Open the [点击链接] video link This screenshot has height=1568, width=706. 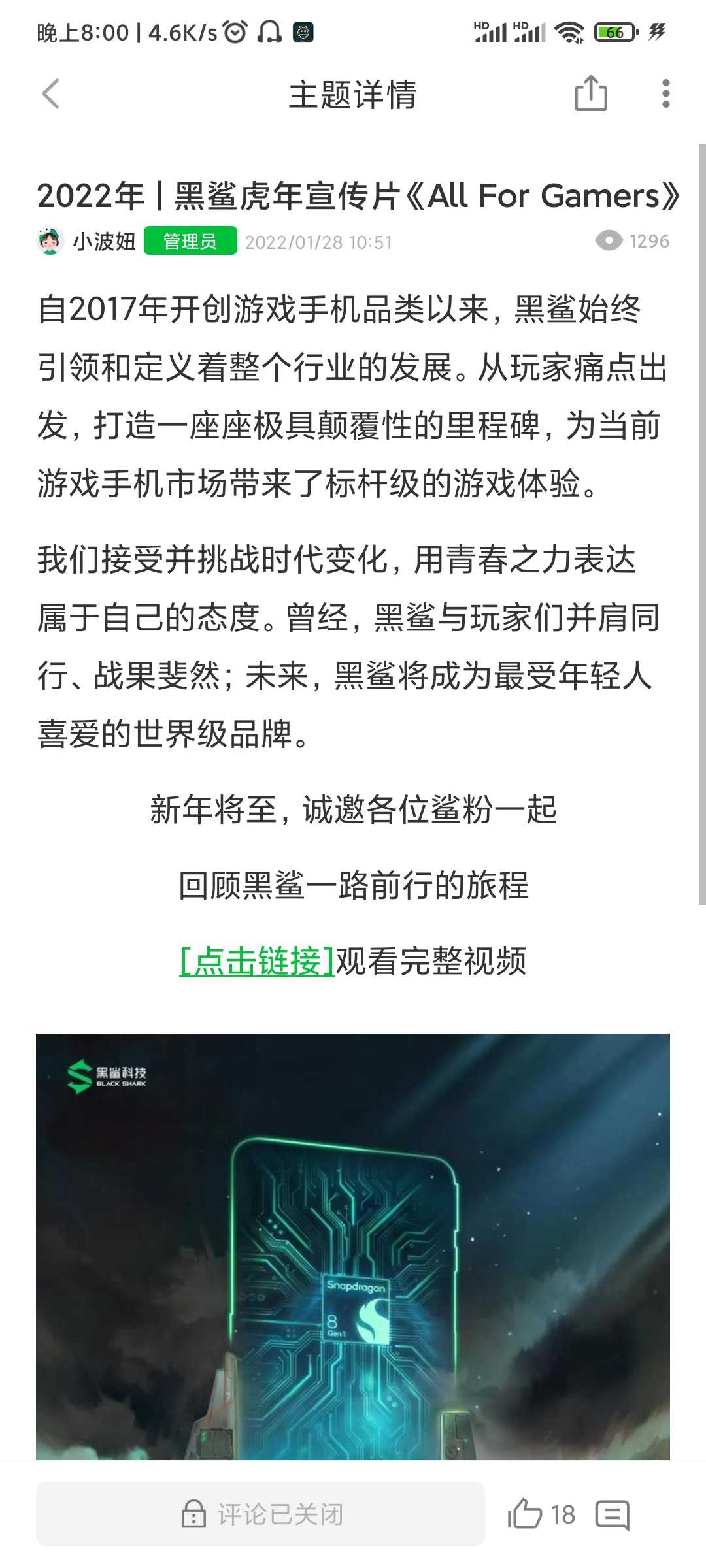point(256,960)
